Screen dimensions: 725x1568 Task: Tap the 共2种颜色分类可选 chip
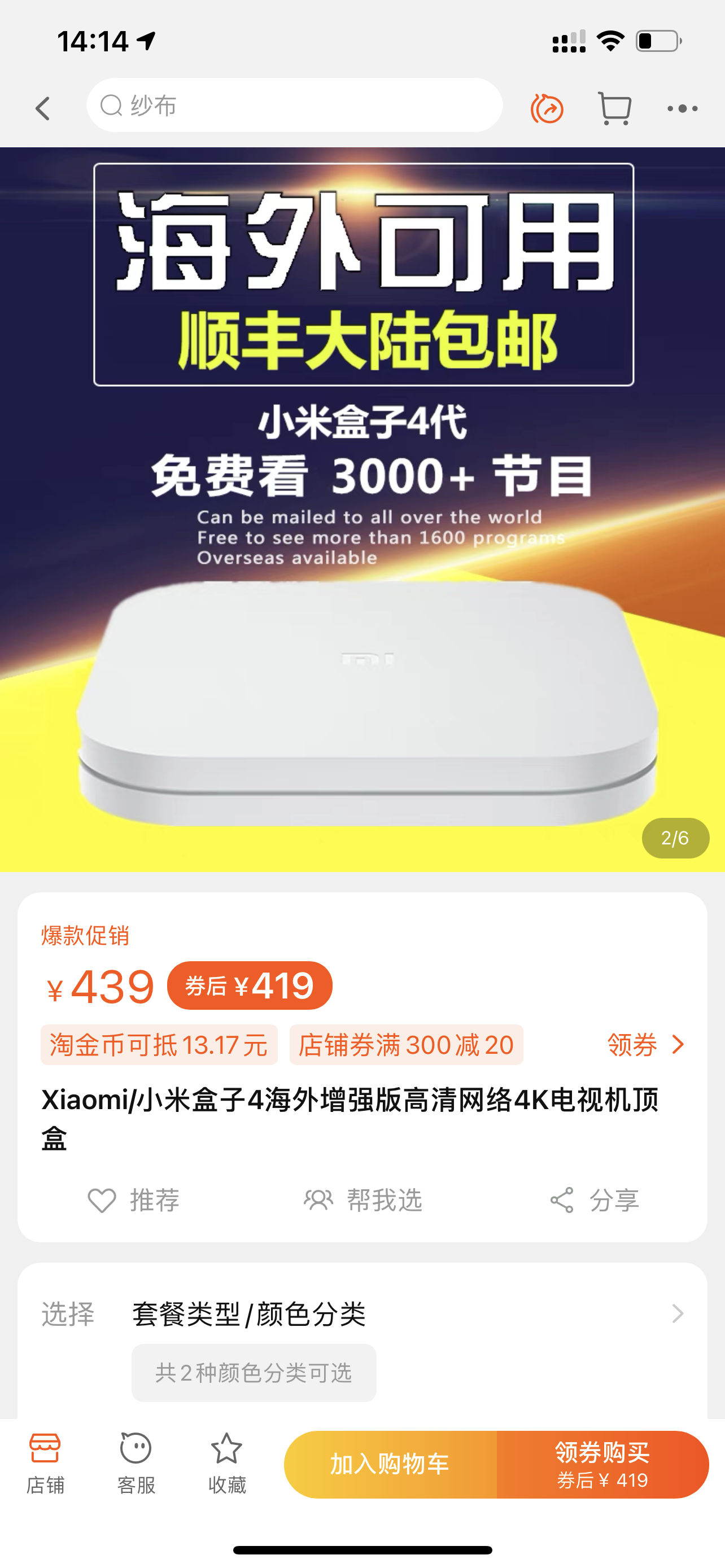click(254, 1373)
